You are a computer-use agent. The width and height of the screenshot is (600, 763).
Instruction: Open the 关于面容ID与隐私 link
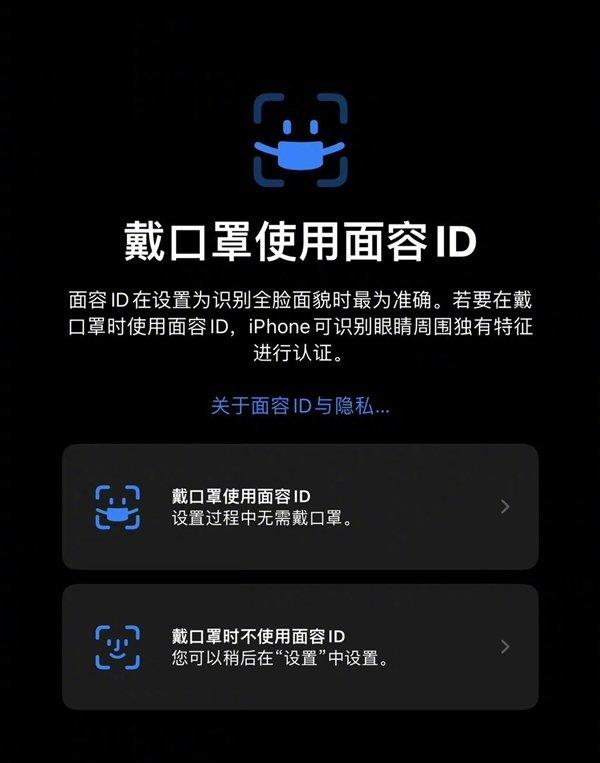click(299, 406)
